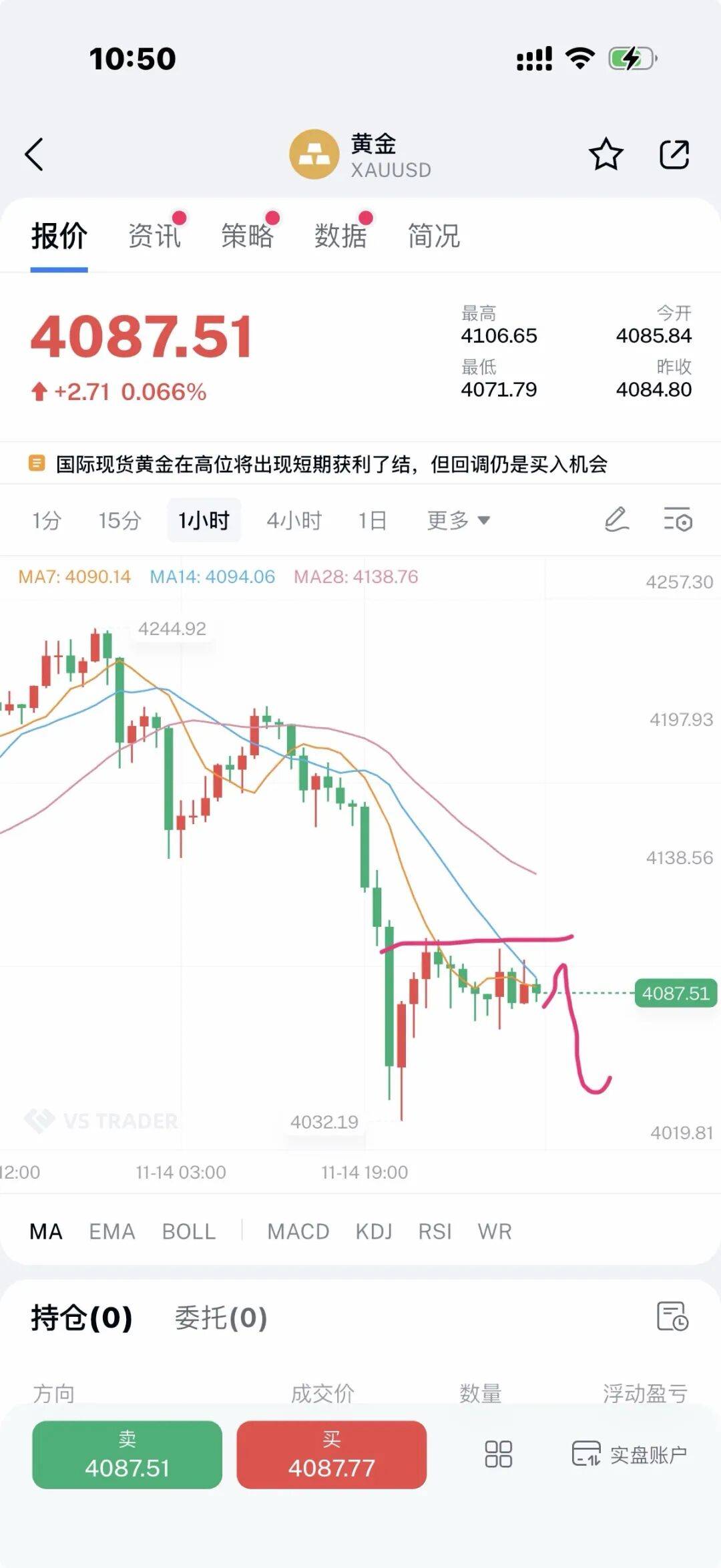Tap 买 button at 4087.77
The height and width of the screenshot is (1568, 721).
(x=331, y=1454)
